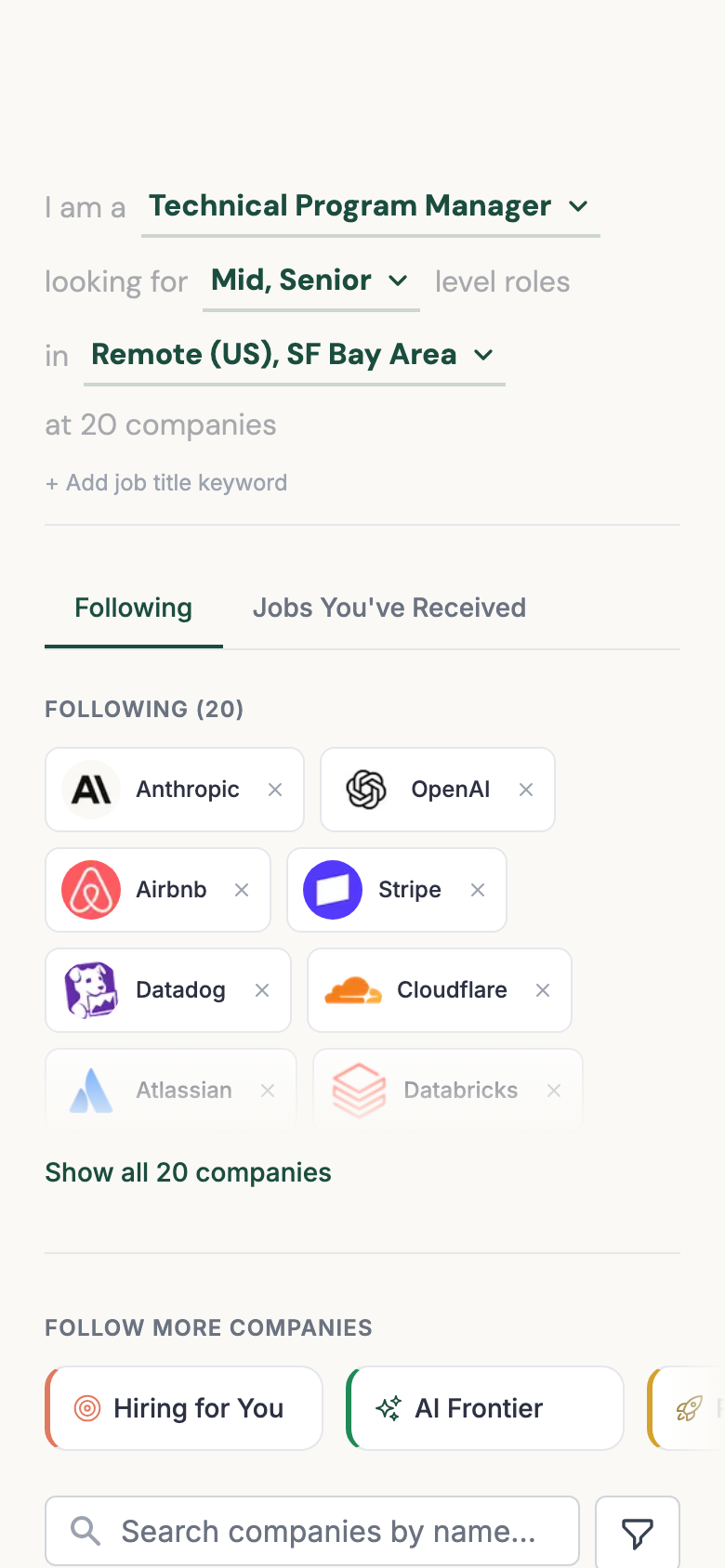Click the Stripe logo icon
This screenshot has height=1568, width=725.
click(x=331, y=889)
